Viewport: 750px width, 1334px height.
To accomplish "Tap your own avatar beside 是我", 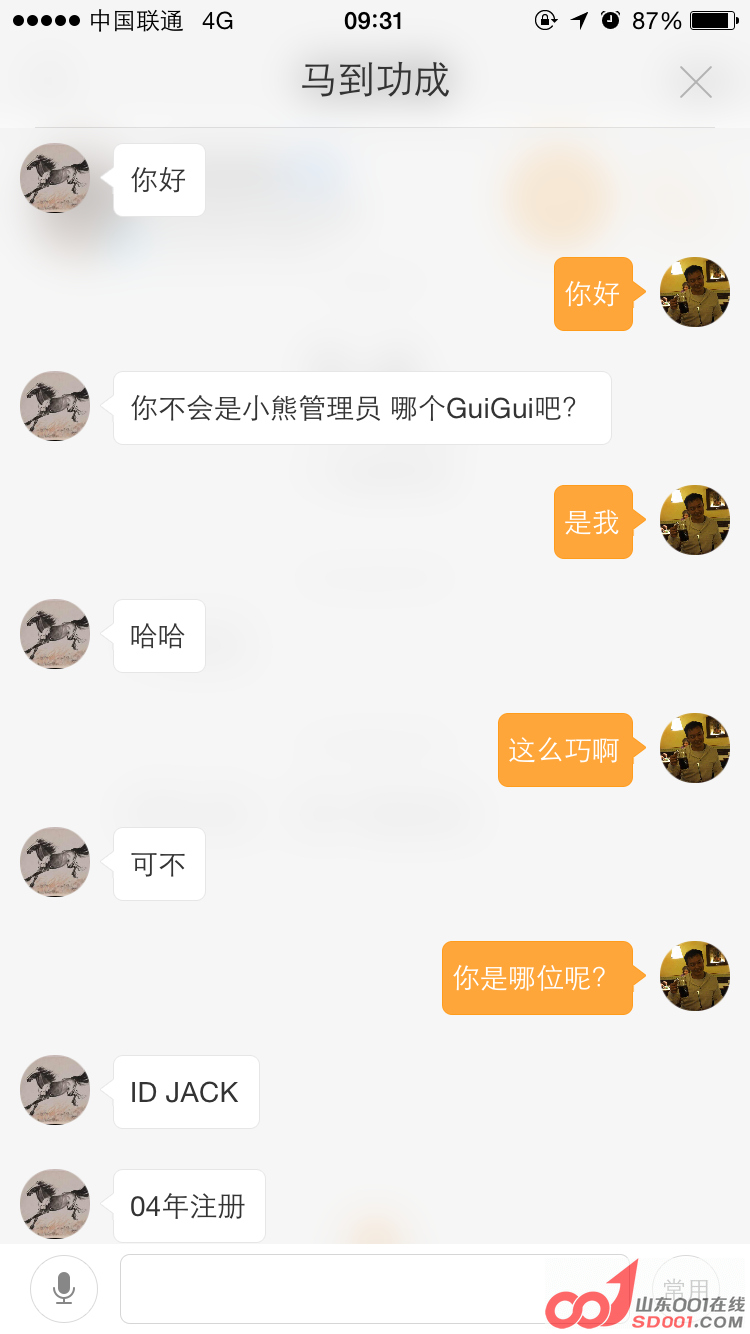I will coord(694,520).
